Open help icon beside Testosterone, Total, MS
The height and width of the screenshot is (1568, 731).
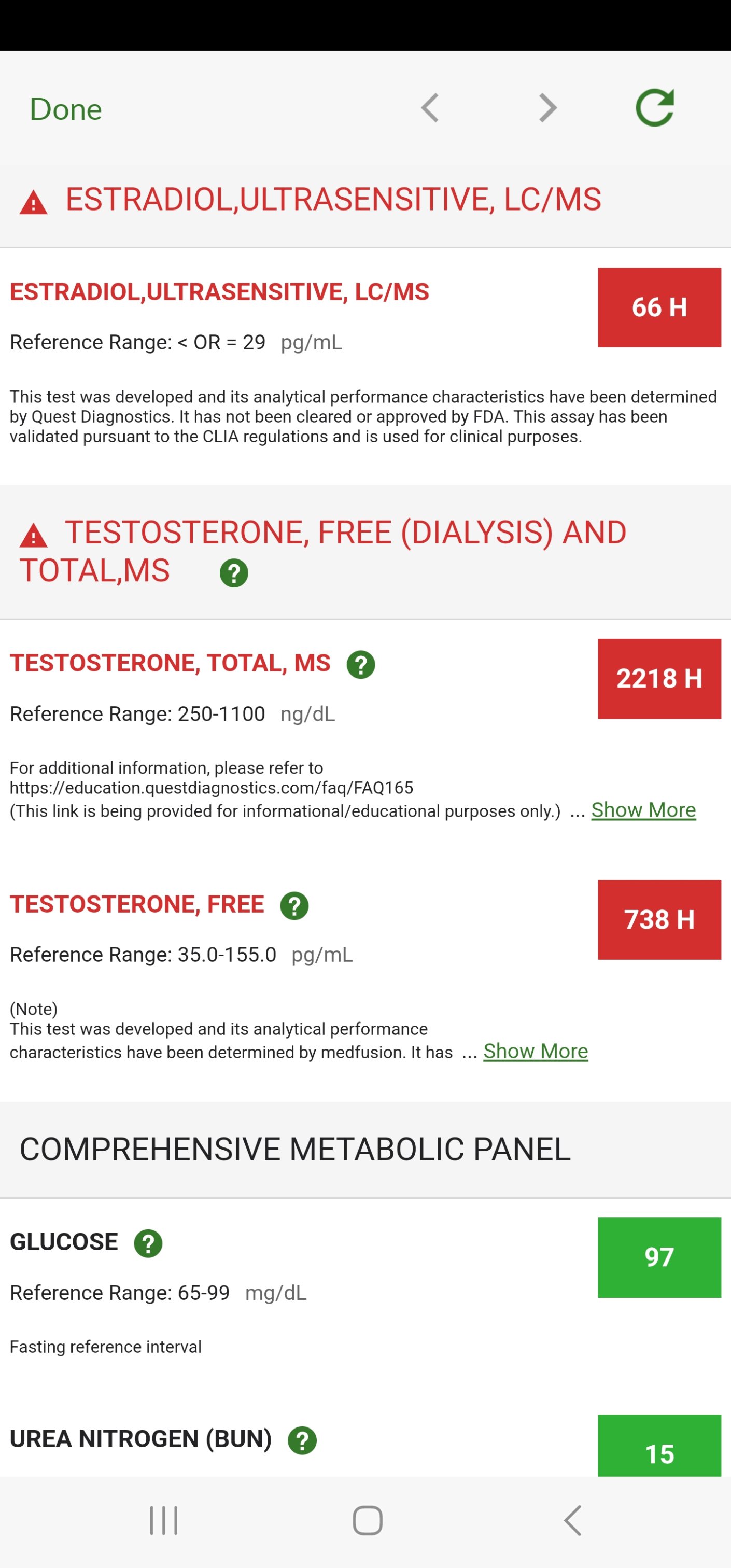tap(361, 664)
